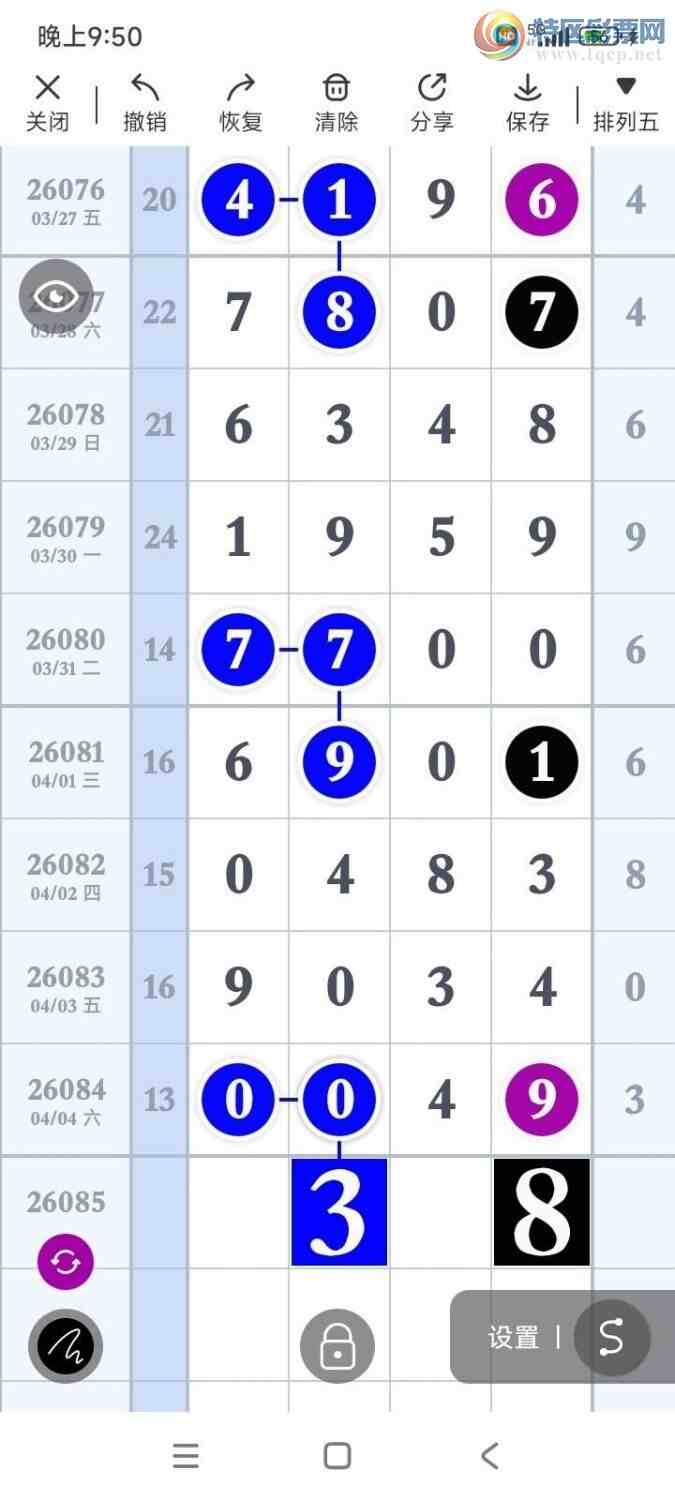This screenshot has height=1500, width=675.
Task: Tap the round S curve button
Action: (611, 1338)
